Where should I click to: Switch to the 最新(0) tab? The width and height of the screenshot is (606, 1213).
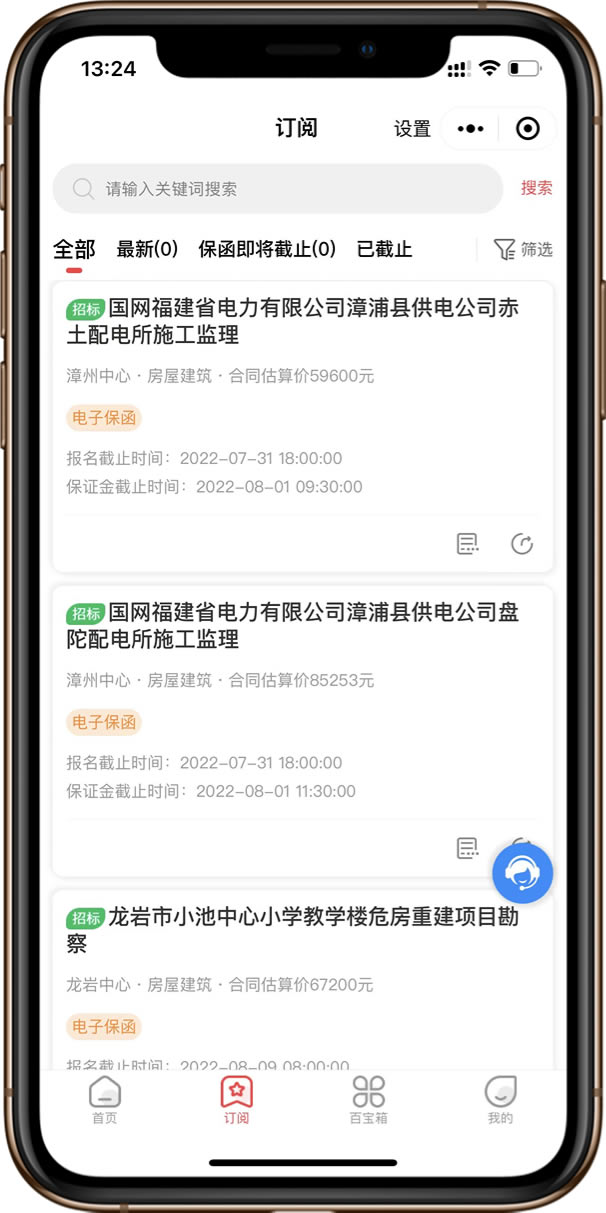coord(147,250)
